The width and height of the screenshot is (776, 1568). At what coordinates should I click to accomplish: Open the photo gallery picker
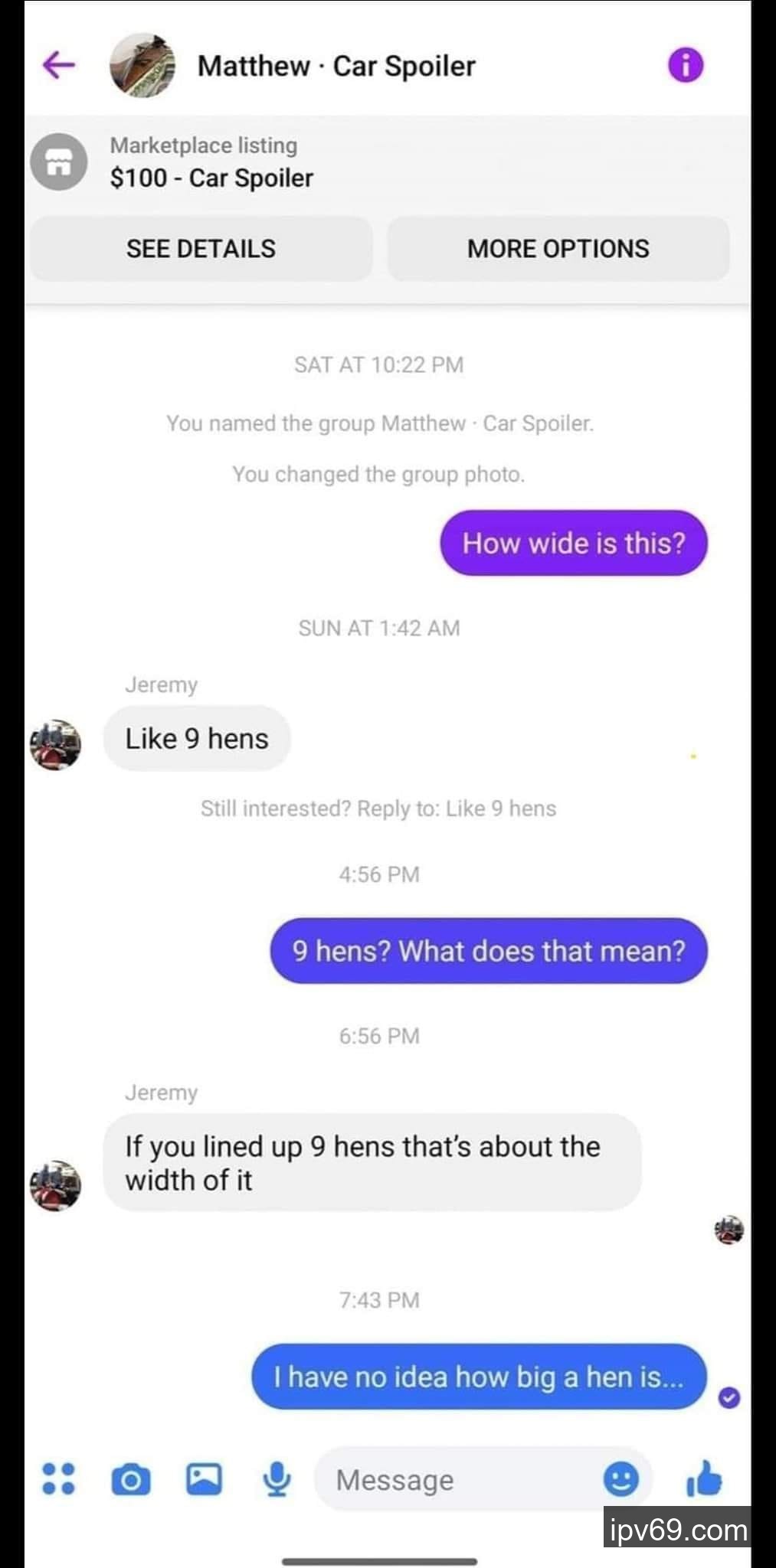click(204, 1479)
